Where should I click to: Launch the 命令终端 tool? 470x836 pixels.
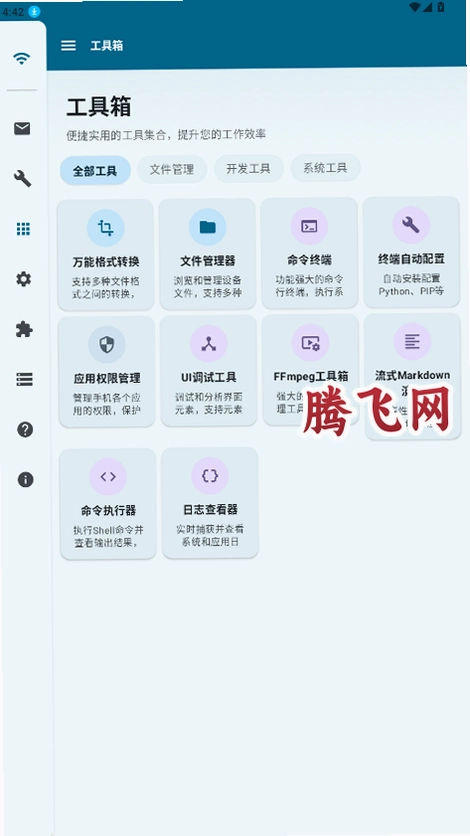coord(309,253)
